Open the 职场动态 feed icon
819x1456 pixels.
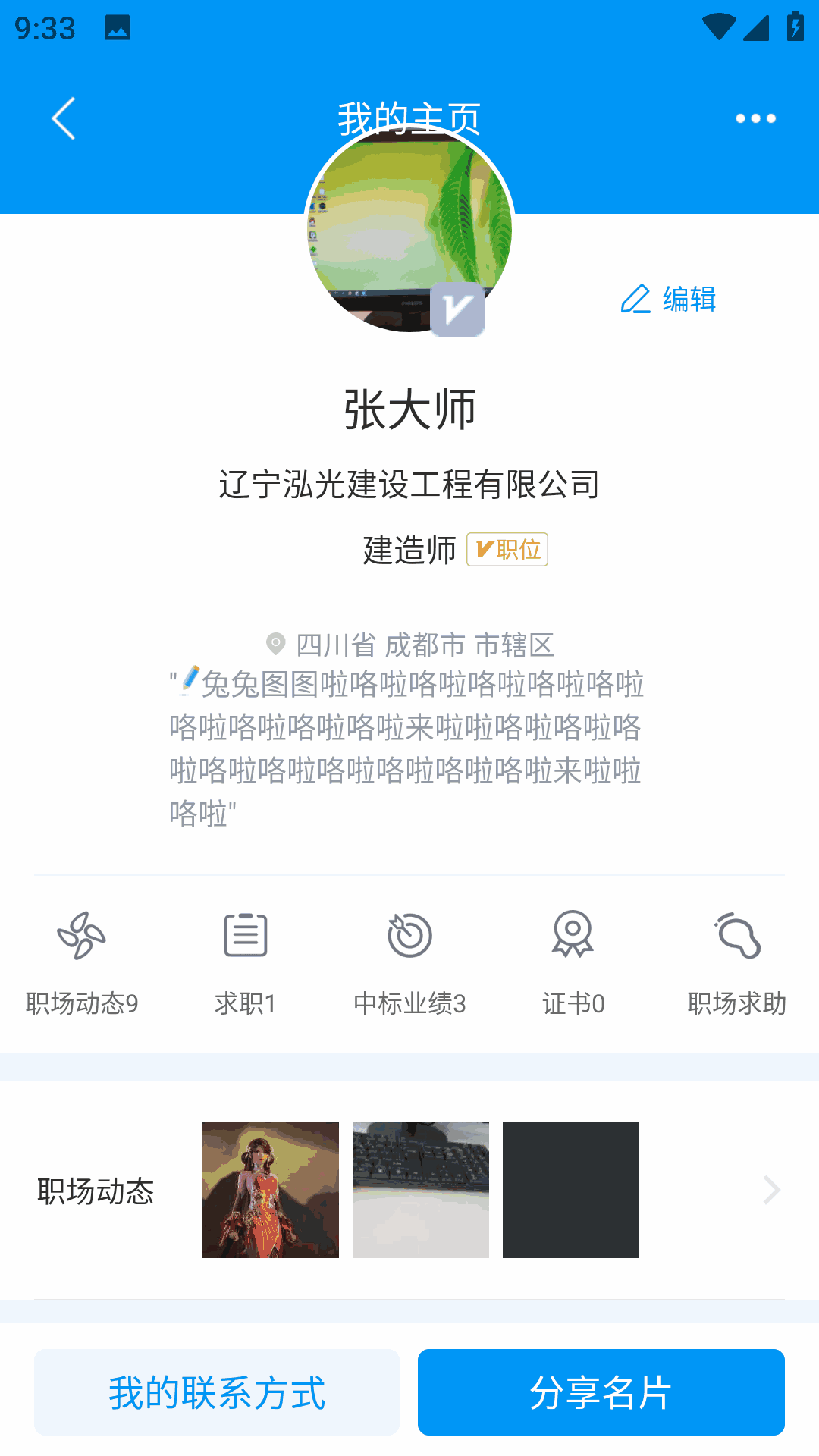(83, 936)
